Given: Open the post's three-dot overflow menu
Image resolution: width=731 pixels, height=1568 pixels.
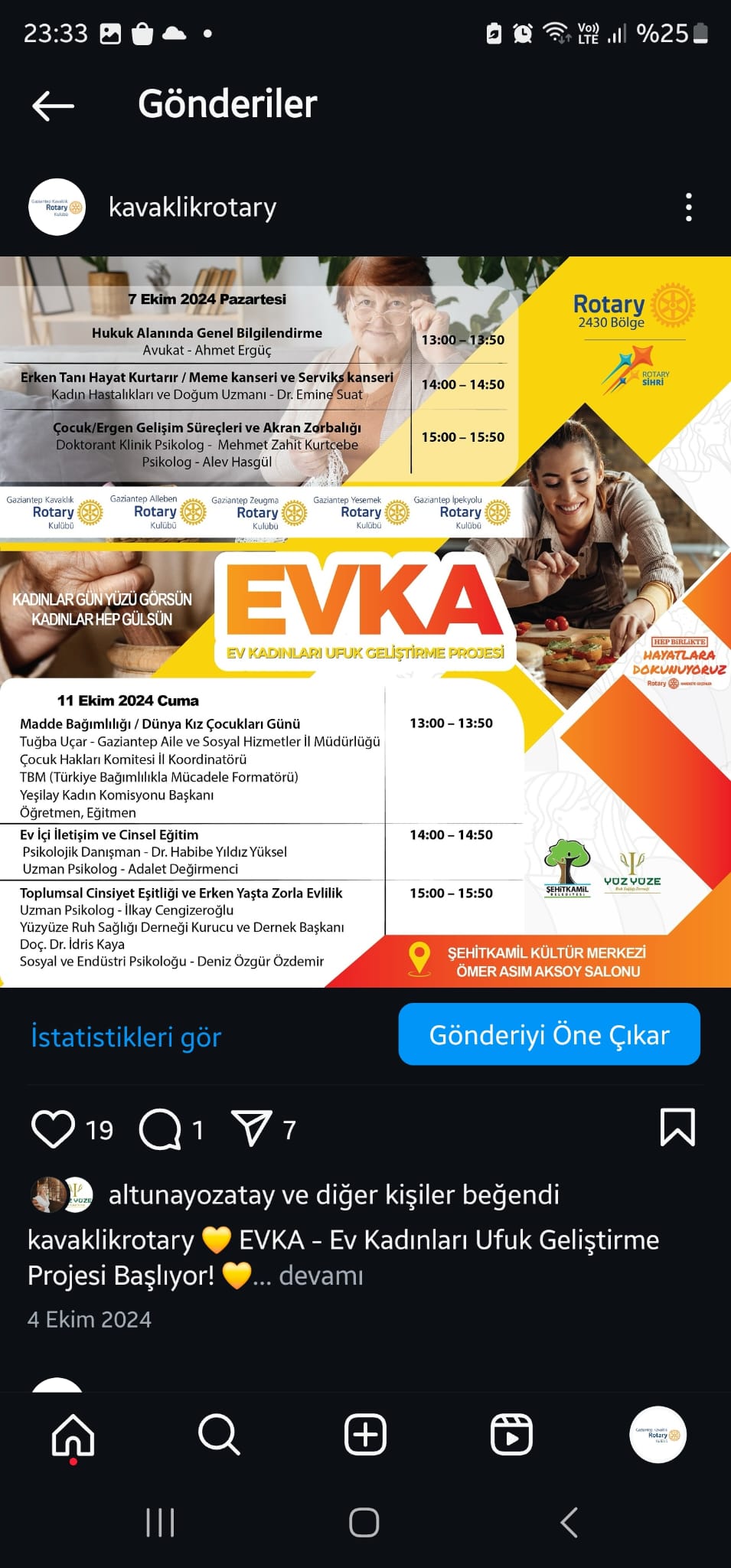Looking at the screenshot, I should point(688,207).
